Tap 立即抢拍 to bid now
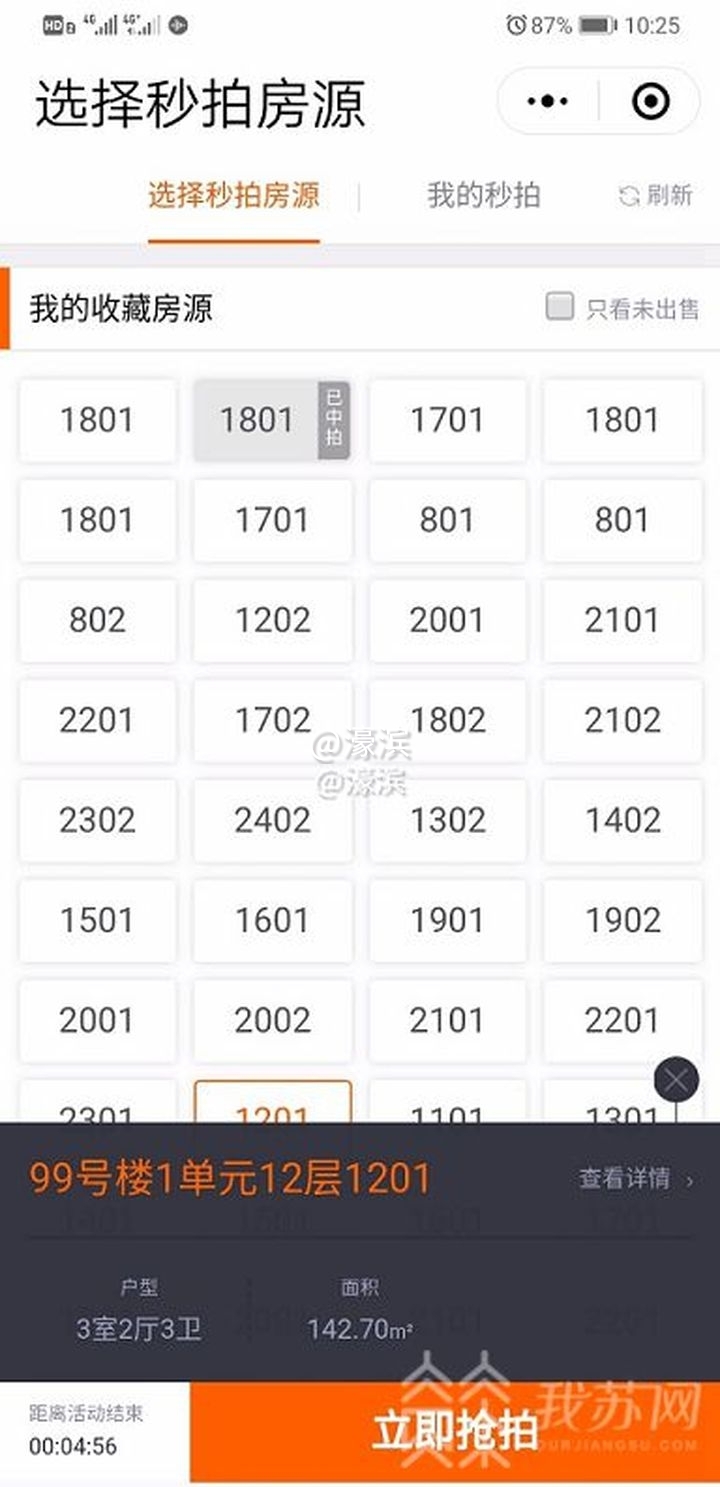Viewport: 720px width, 1487px height. tap(455, 1432)
